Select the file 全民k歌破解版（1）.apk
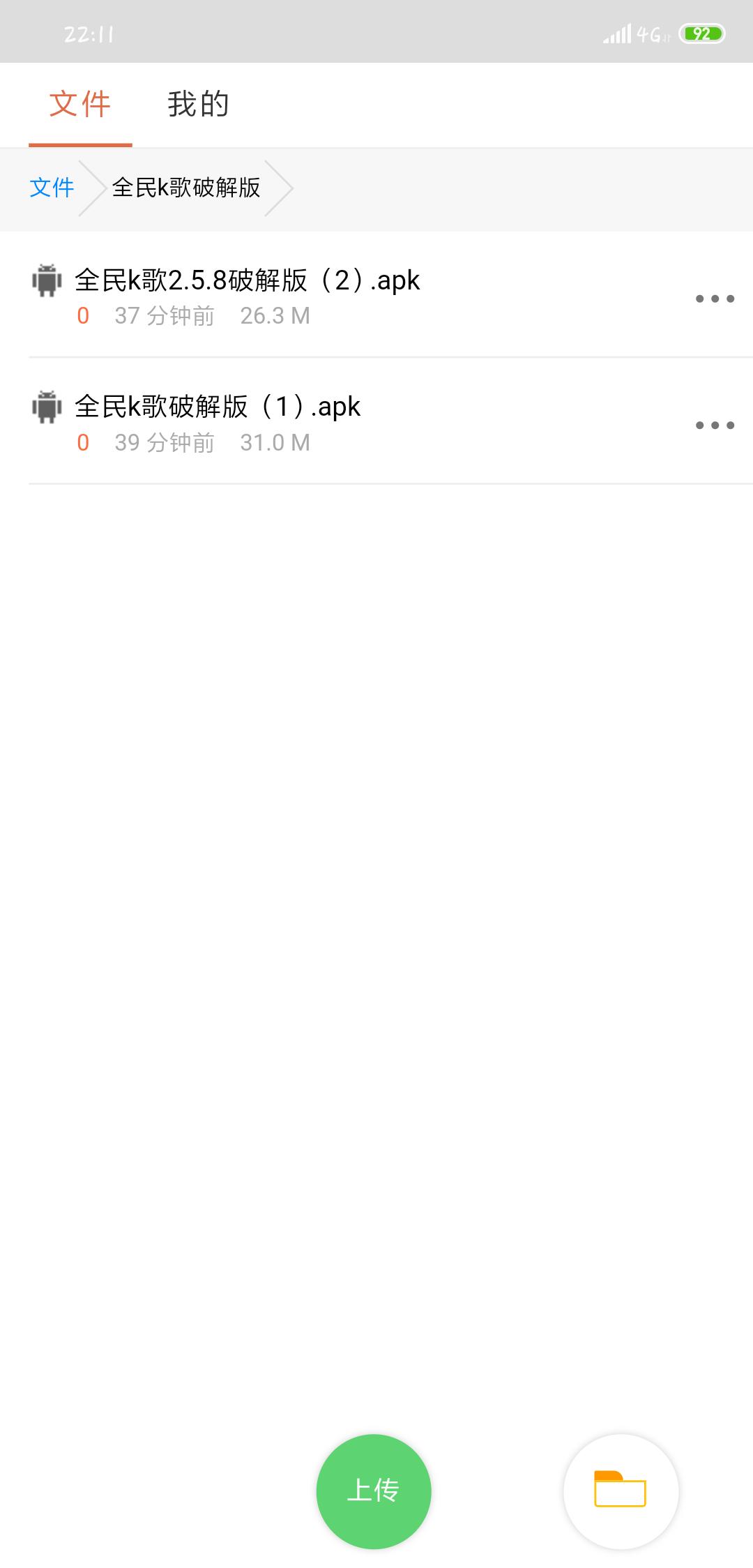 [218, 407]
